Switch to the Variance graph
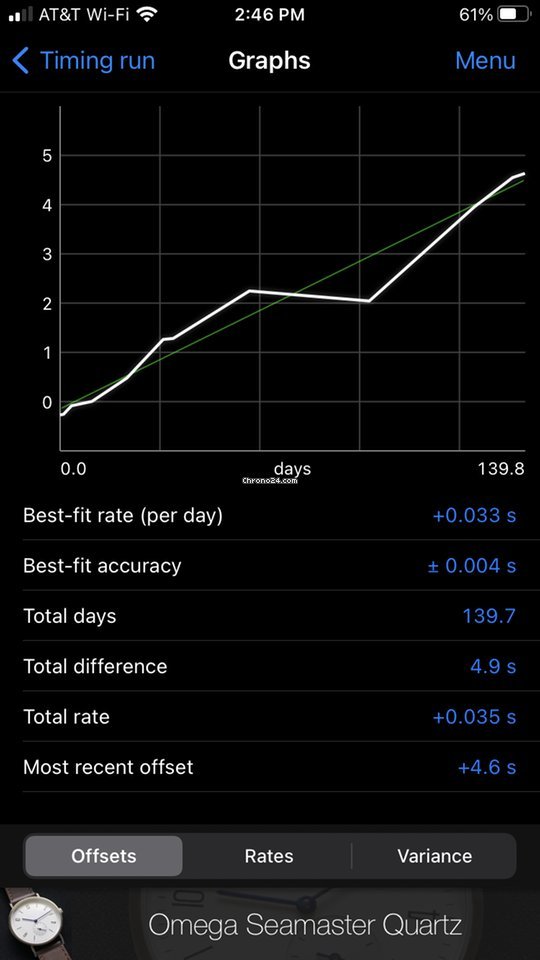Screen dimensions: 540x960 point(434,856)
